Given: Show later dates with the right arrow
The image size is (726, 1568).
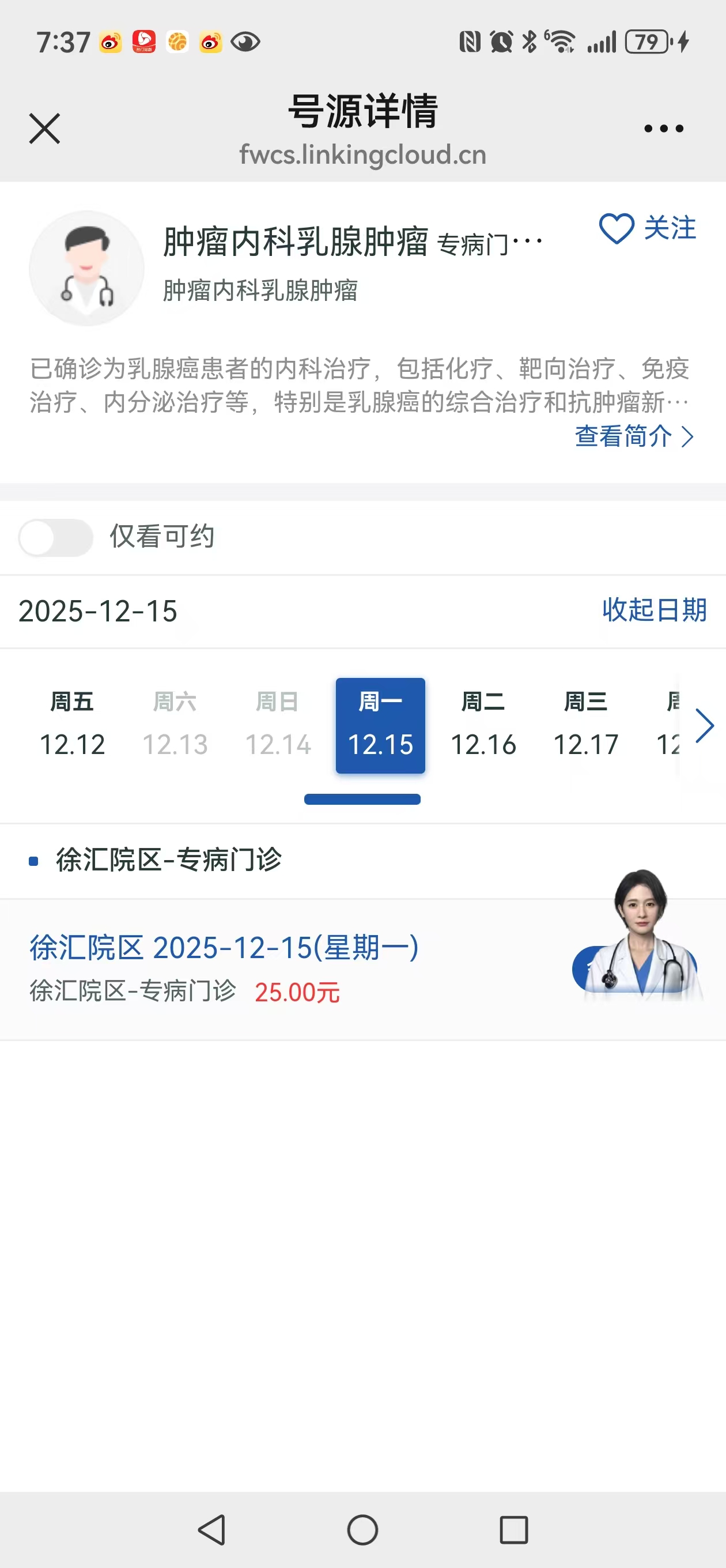Looking at the screenshot, I should pos(704,726).
